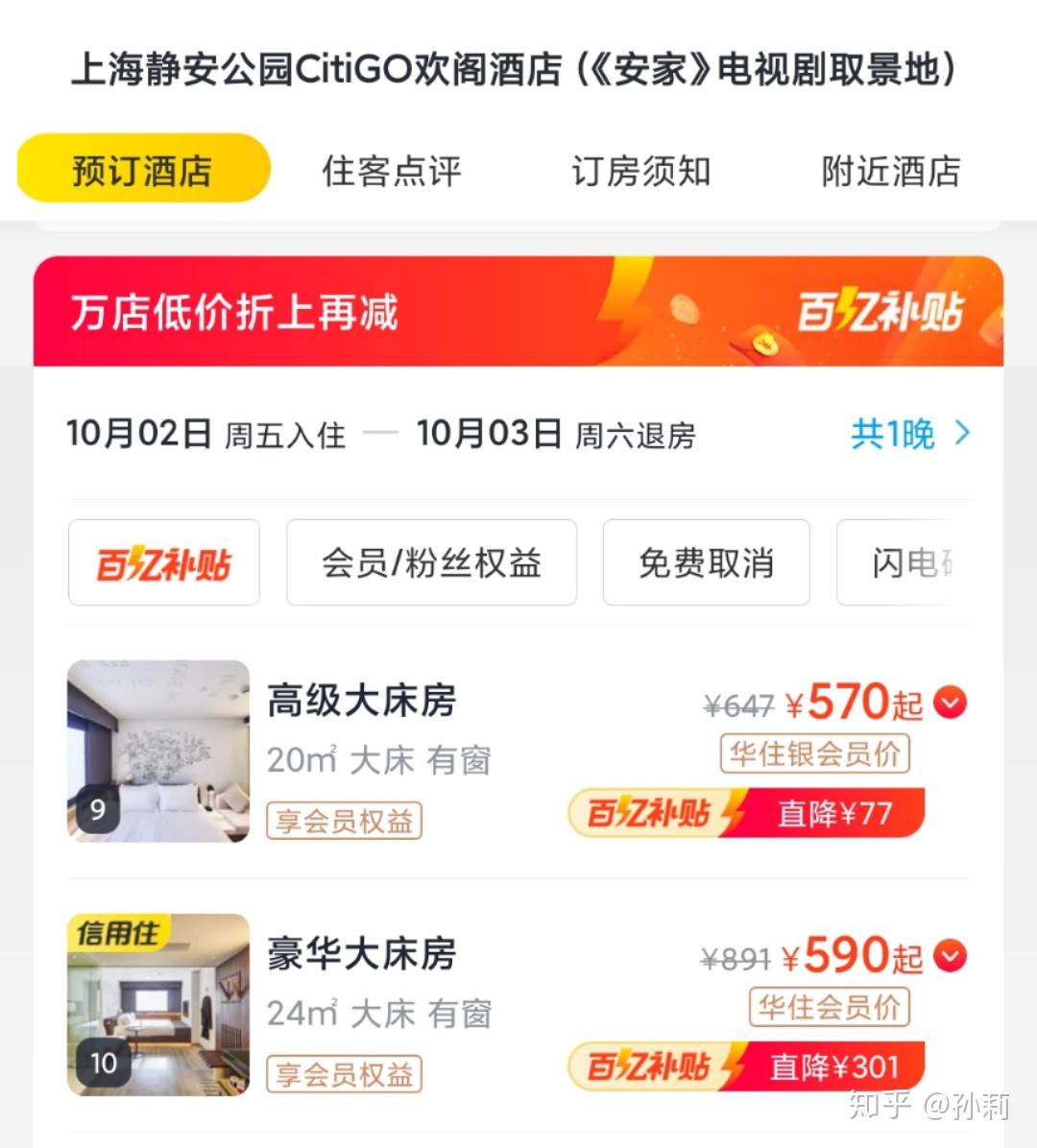Select the 预订酒店 tab

coord(143,170)
